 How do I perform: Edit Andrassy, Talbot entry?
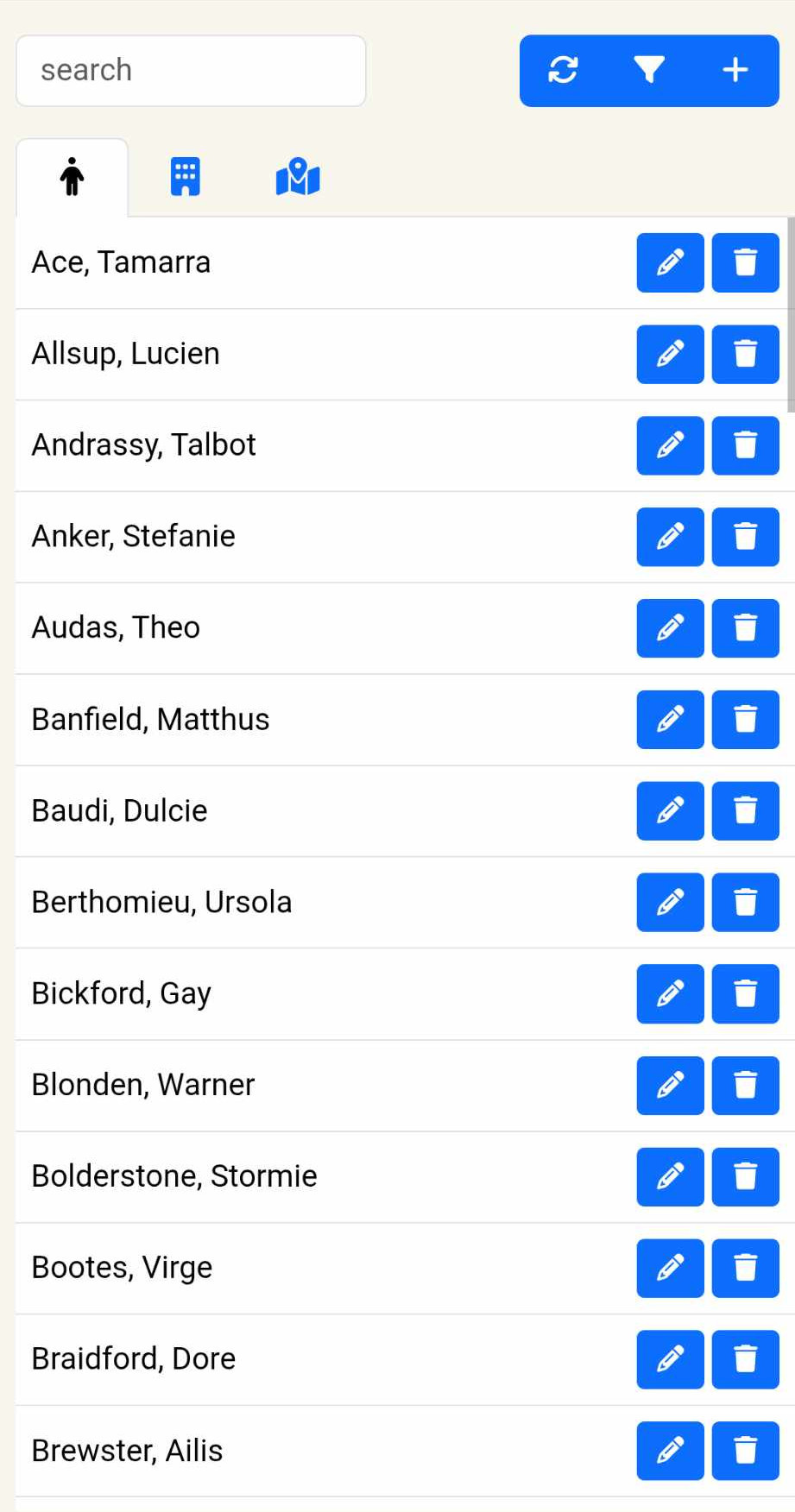point(670,445)
